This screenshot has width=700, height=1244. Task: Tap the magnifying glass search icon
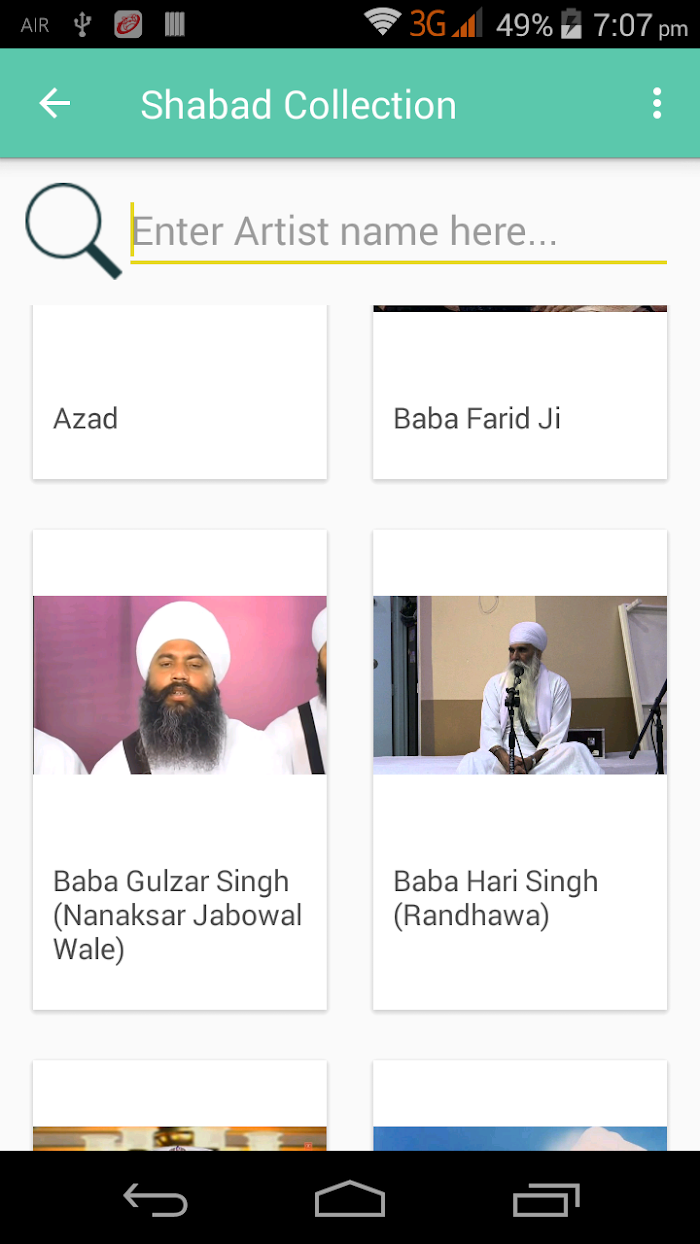click(73, 231)
